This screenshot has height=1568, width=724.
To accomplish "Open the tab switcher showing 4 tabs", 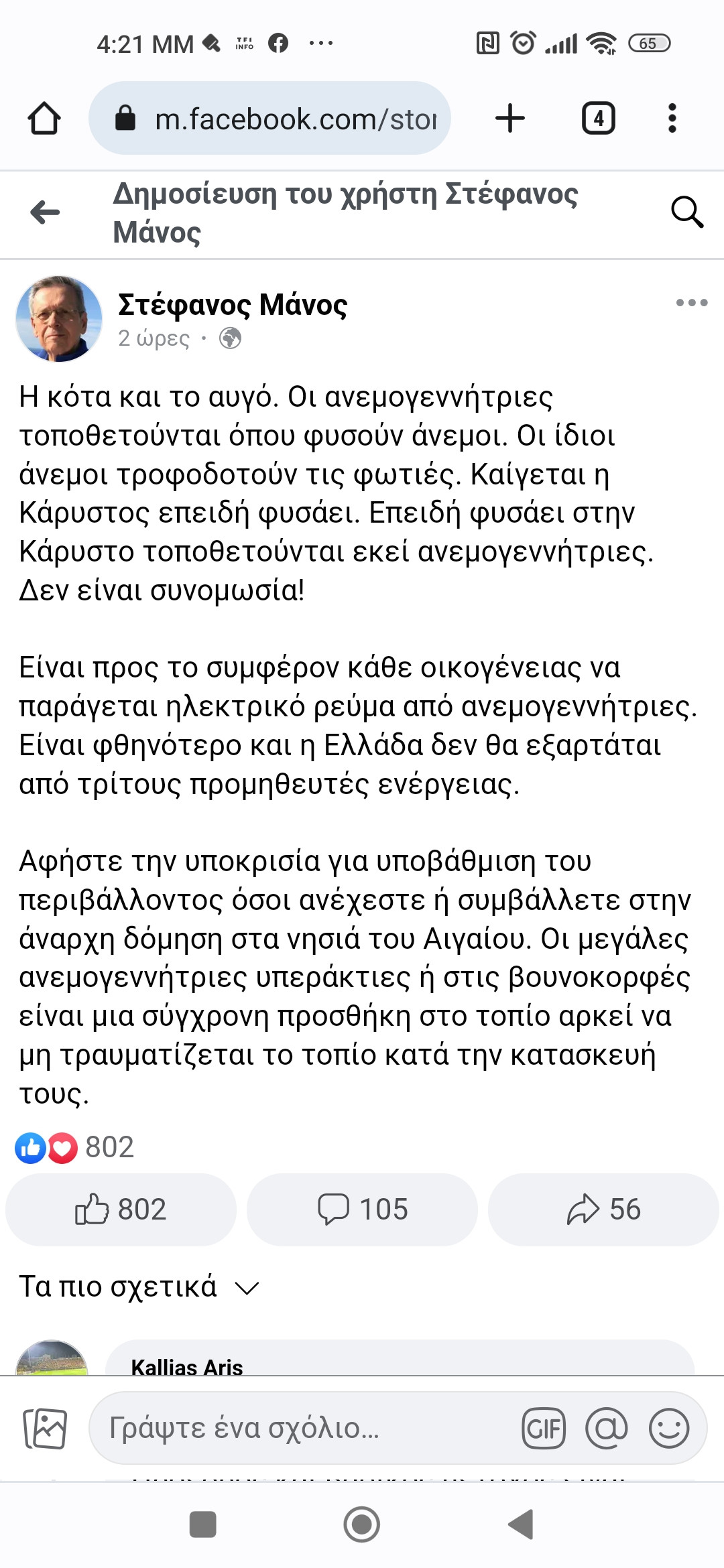I will (598, 119).
